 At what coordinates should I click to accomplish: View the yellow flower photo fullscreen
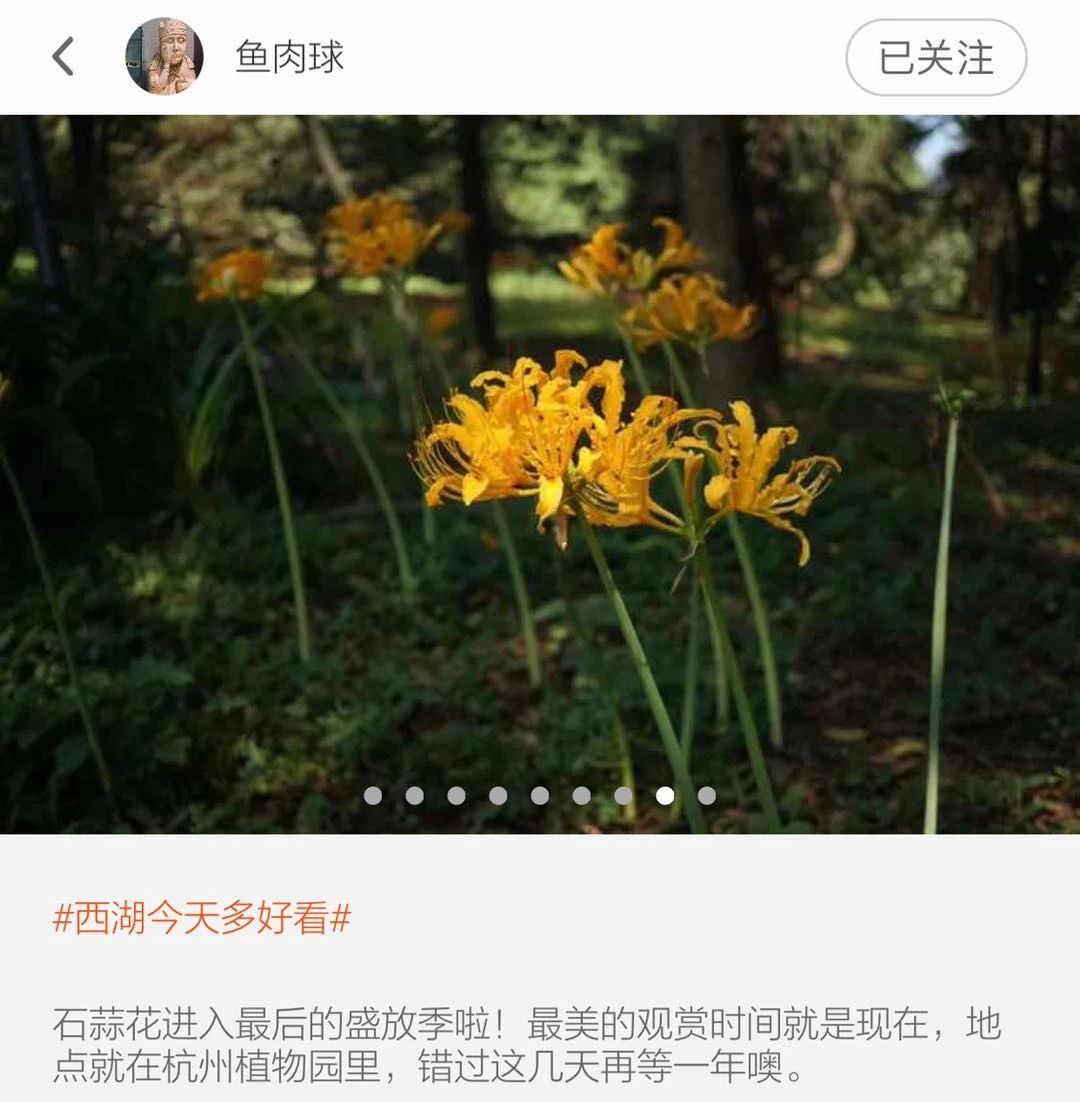pos(540,470)
